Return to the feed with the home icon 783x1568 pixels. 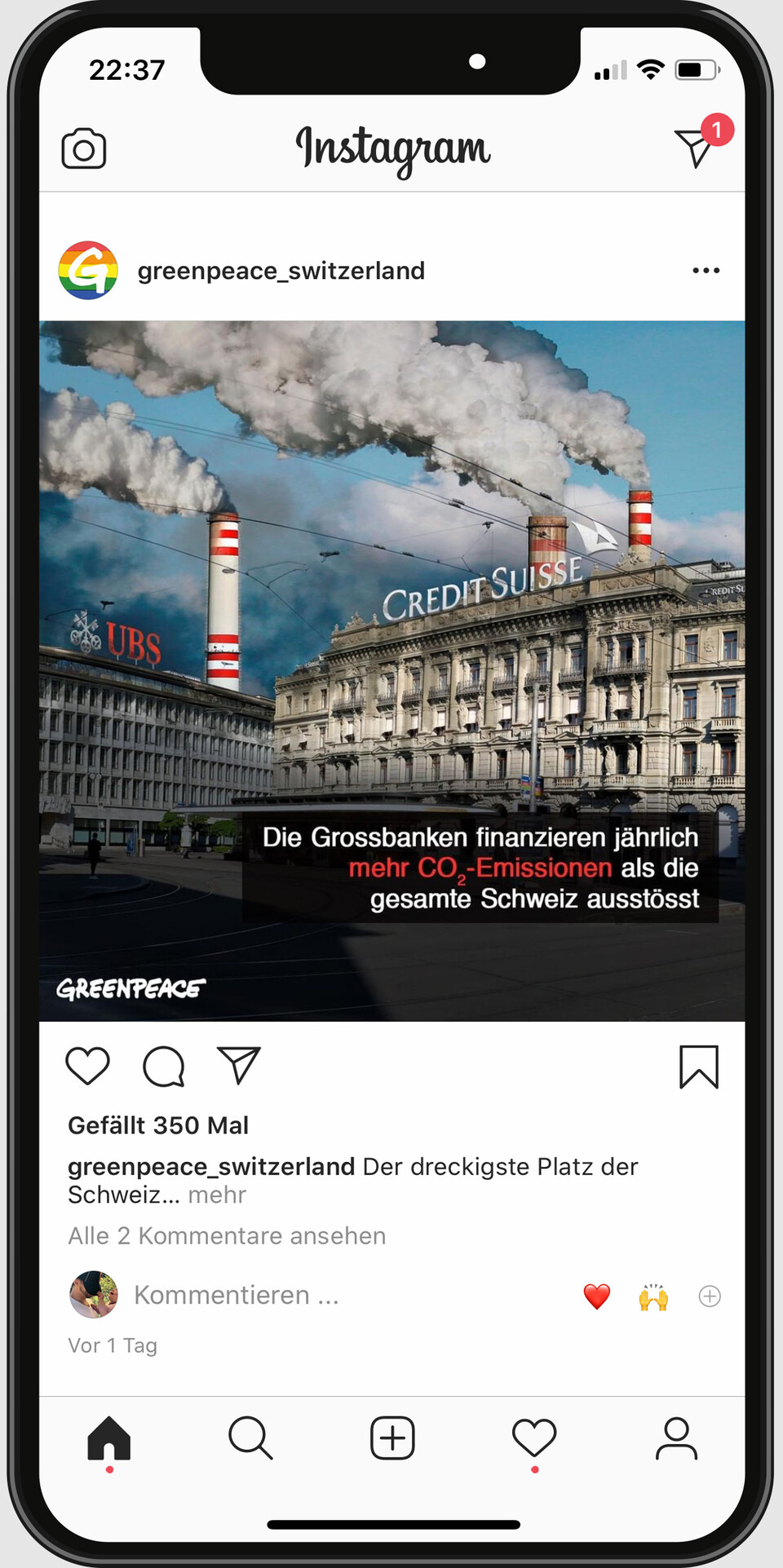point(108,1437)
